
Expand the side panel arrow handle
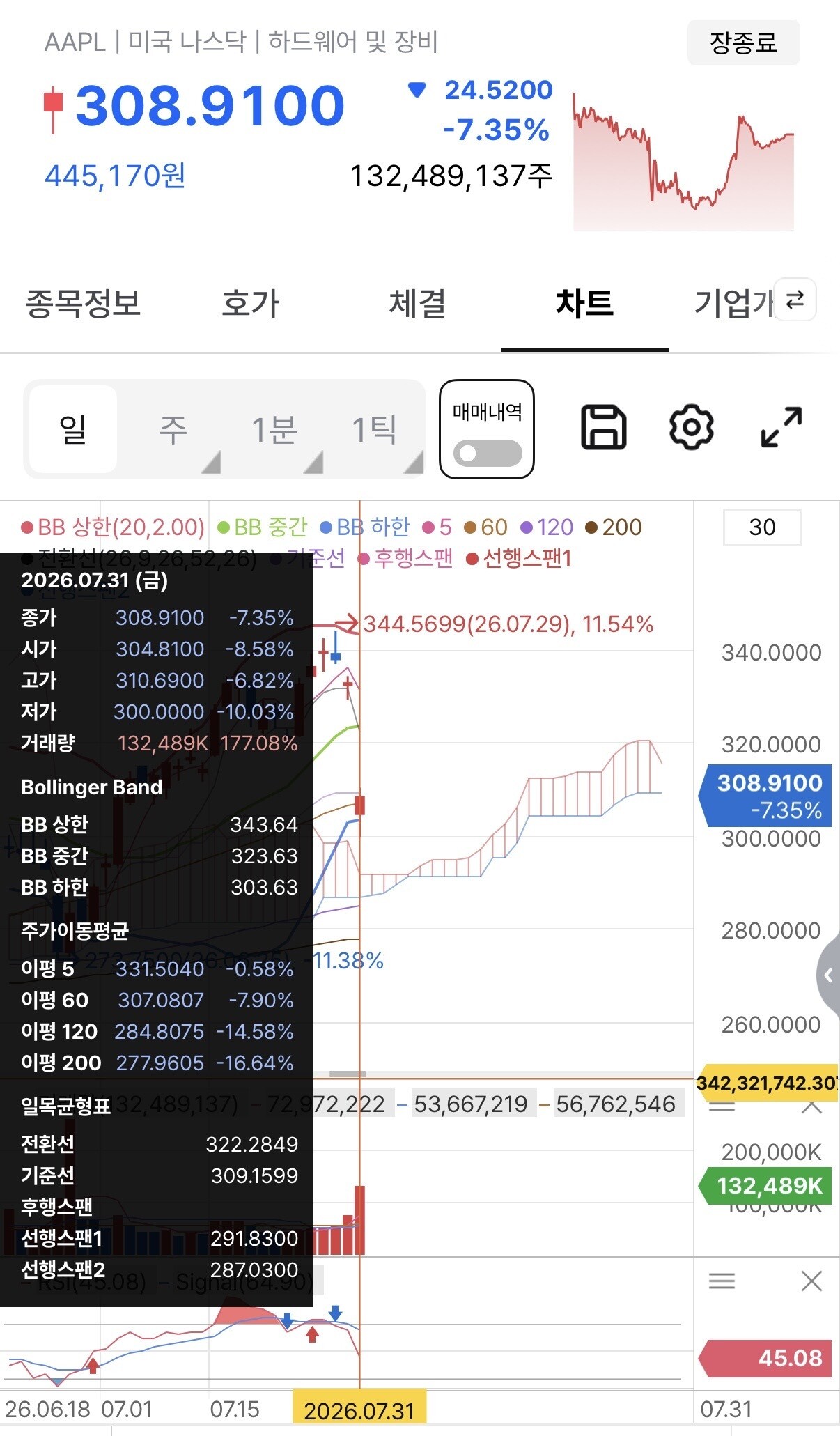[x=828, y=975]
